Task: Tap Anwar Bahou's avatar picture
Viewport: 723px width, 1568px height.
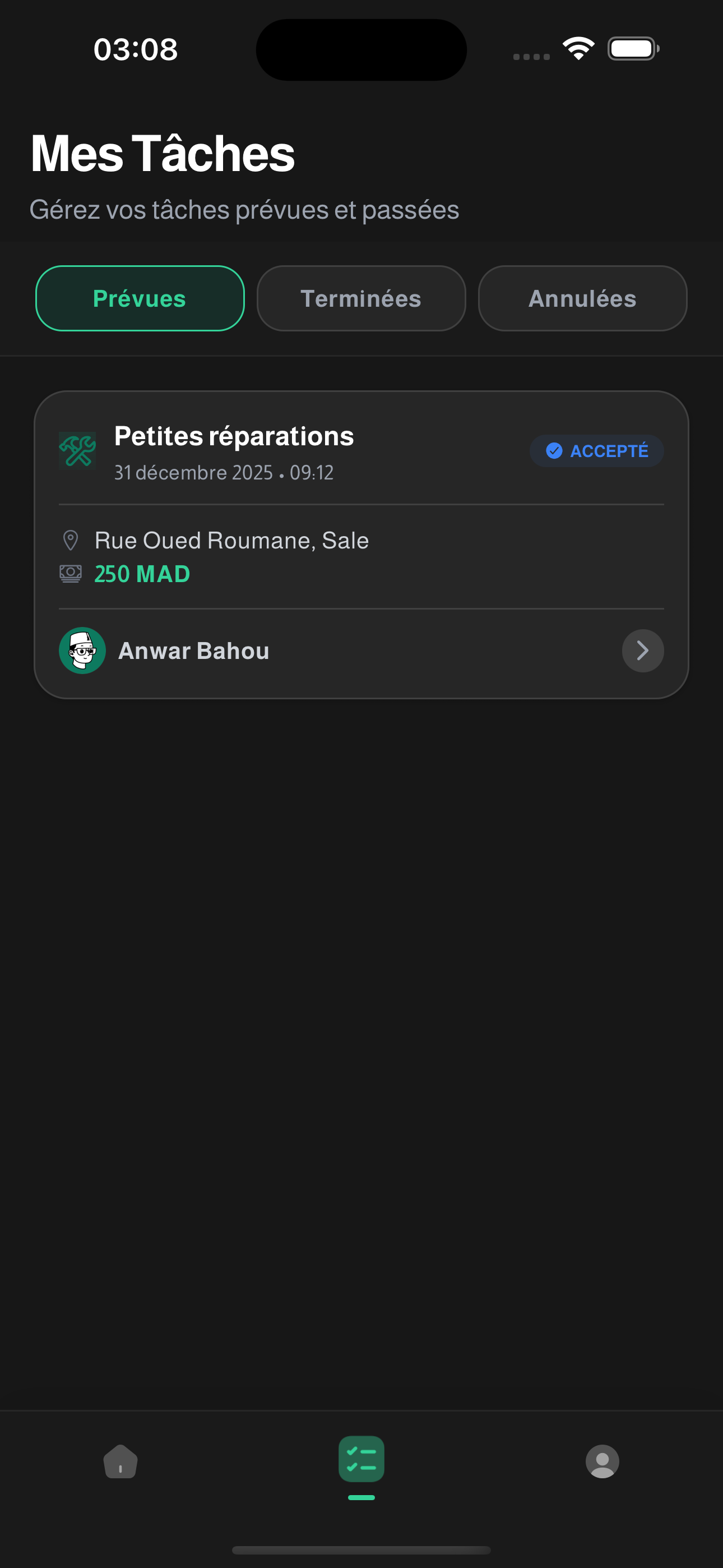Action: pyautogui.click(x=83, y=650)
